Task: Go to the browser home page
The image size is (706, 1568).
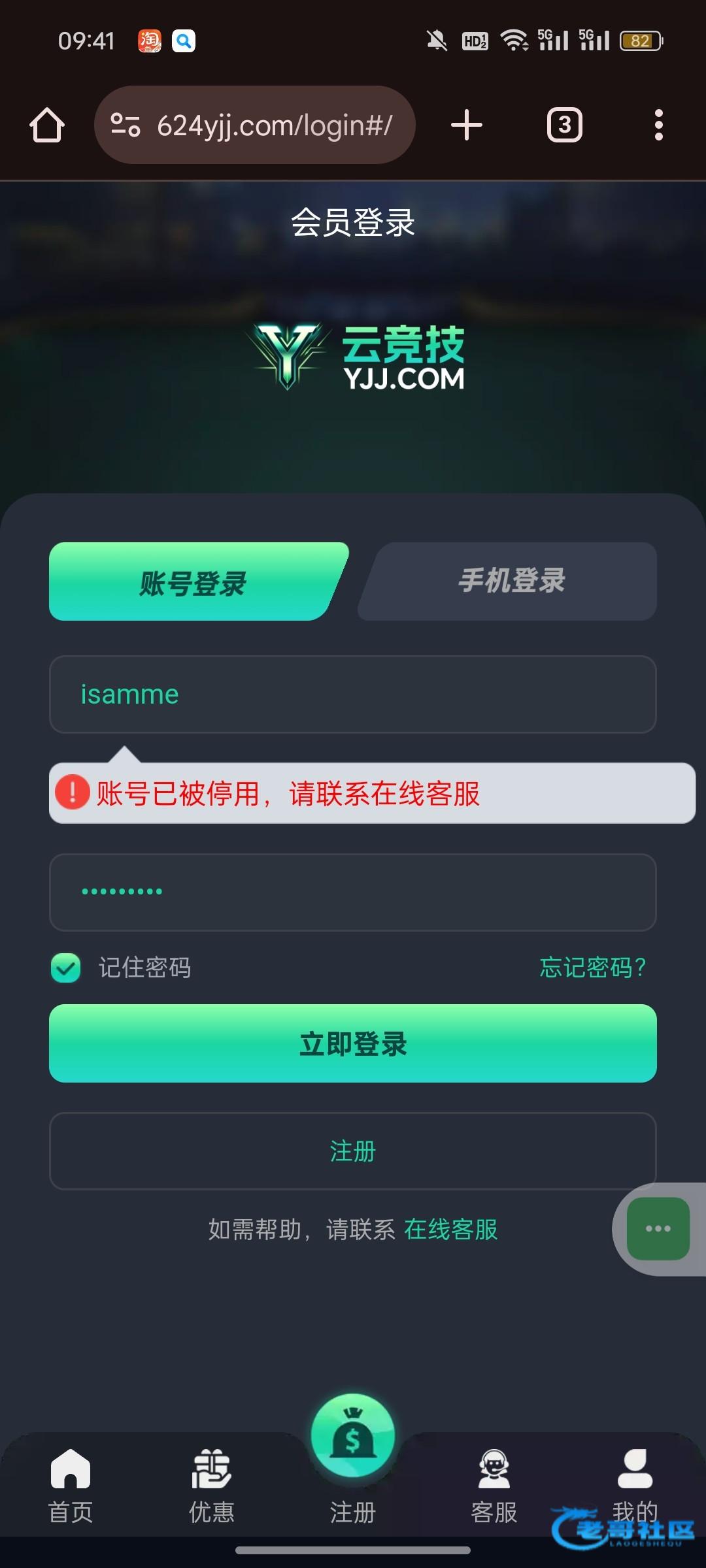Action: point(47,125)
